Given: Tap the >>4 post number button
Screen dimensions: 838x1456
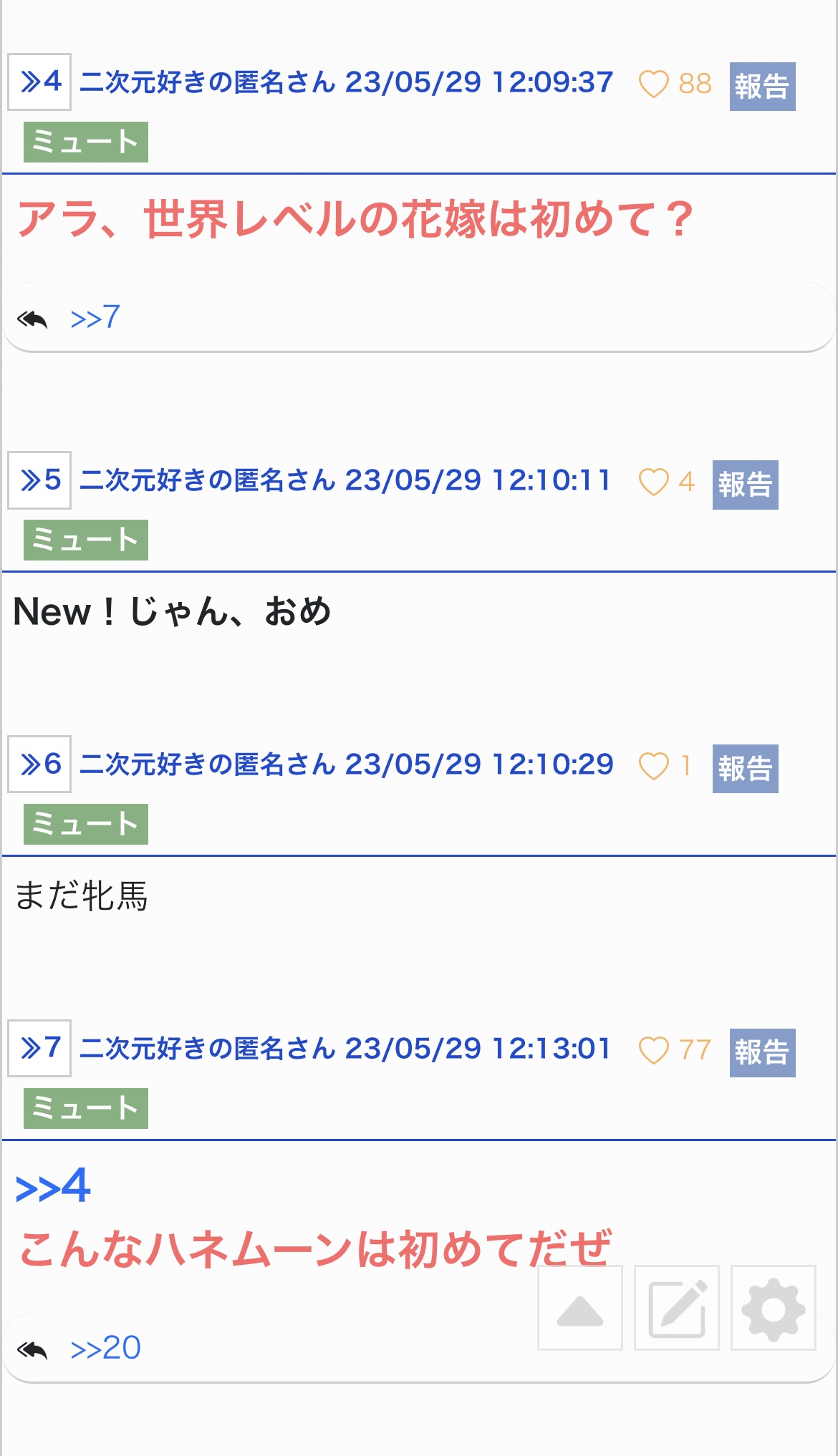Looking at the screenshot, I should [39, 82].
